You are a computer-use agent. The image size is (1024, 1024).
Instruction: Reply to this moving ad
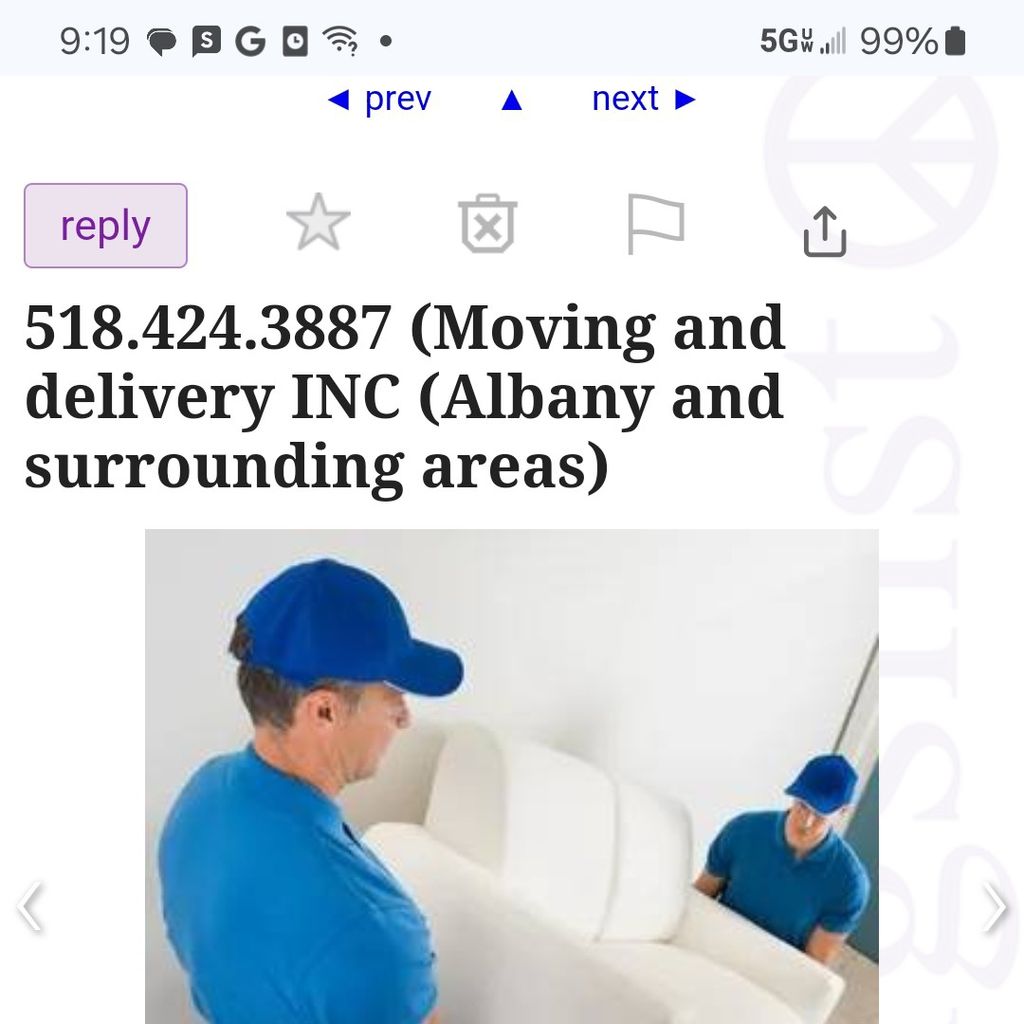[x=105, y=226]
